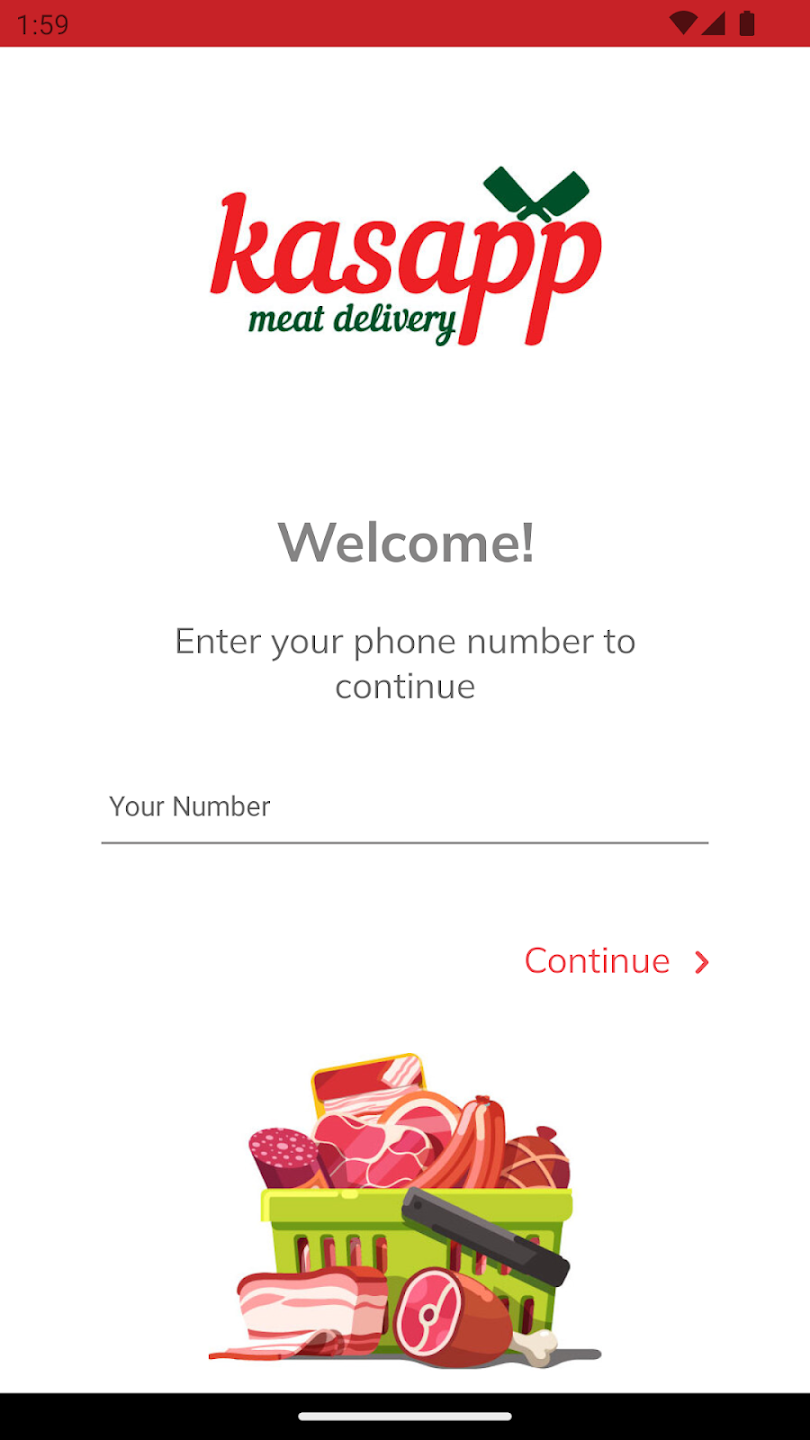Click the underline below Your Number

click(x=405, y=845)
